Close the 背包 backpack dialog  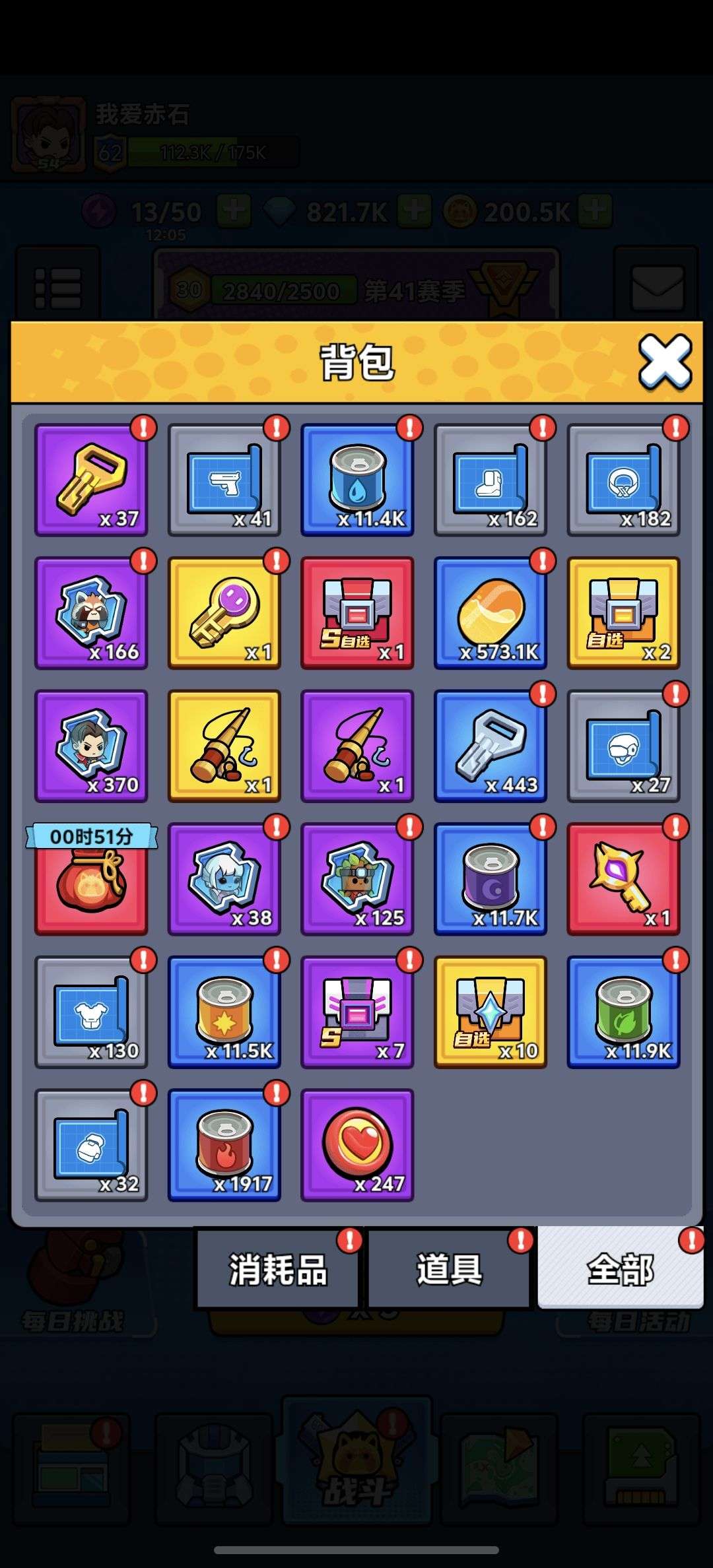pos(665,362)
